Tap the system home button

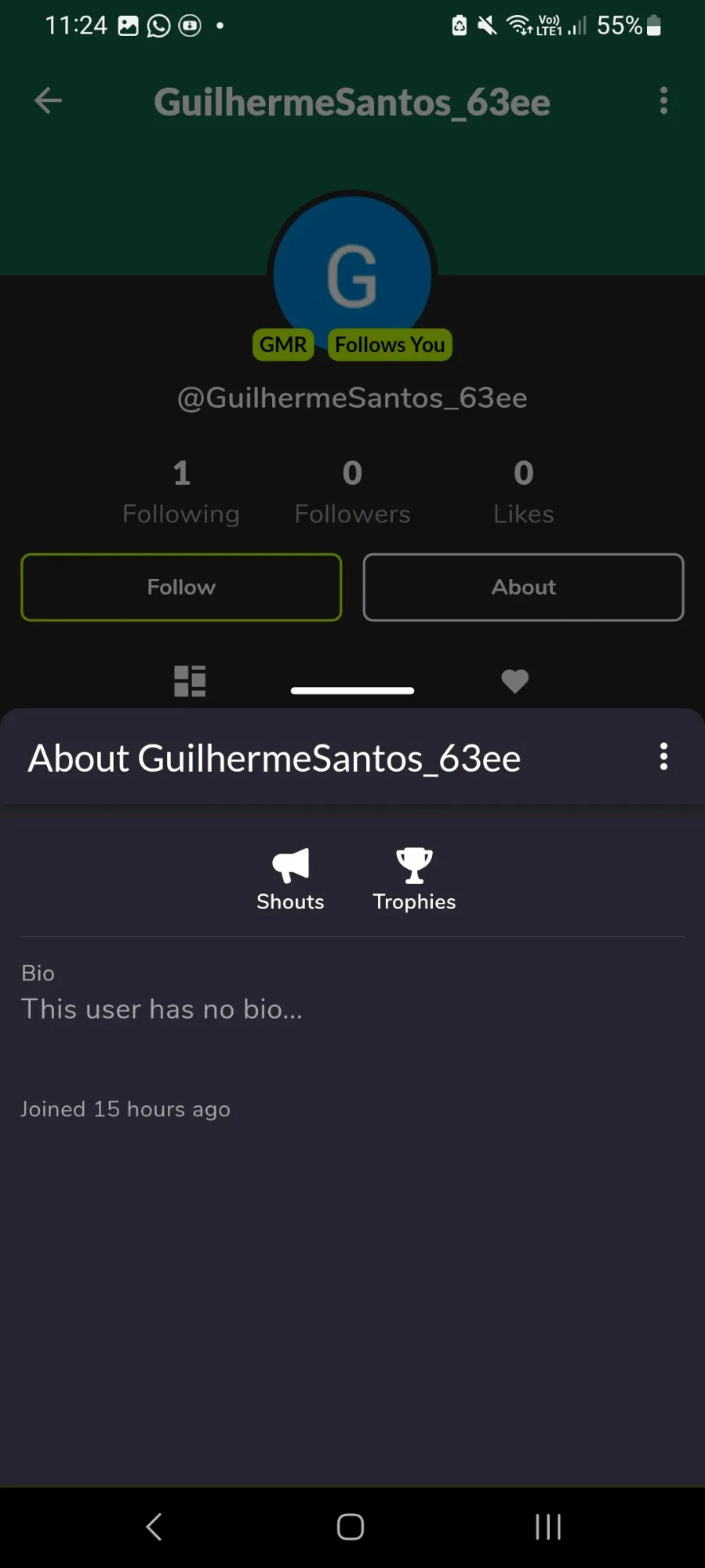(351, 1526)
